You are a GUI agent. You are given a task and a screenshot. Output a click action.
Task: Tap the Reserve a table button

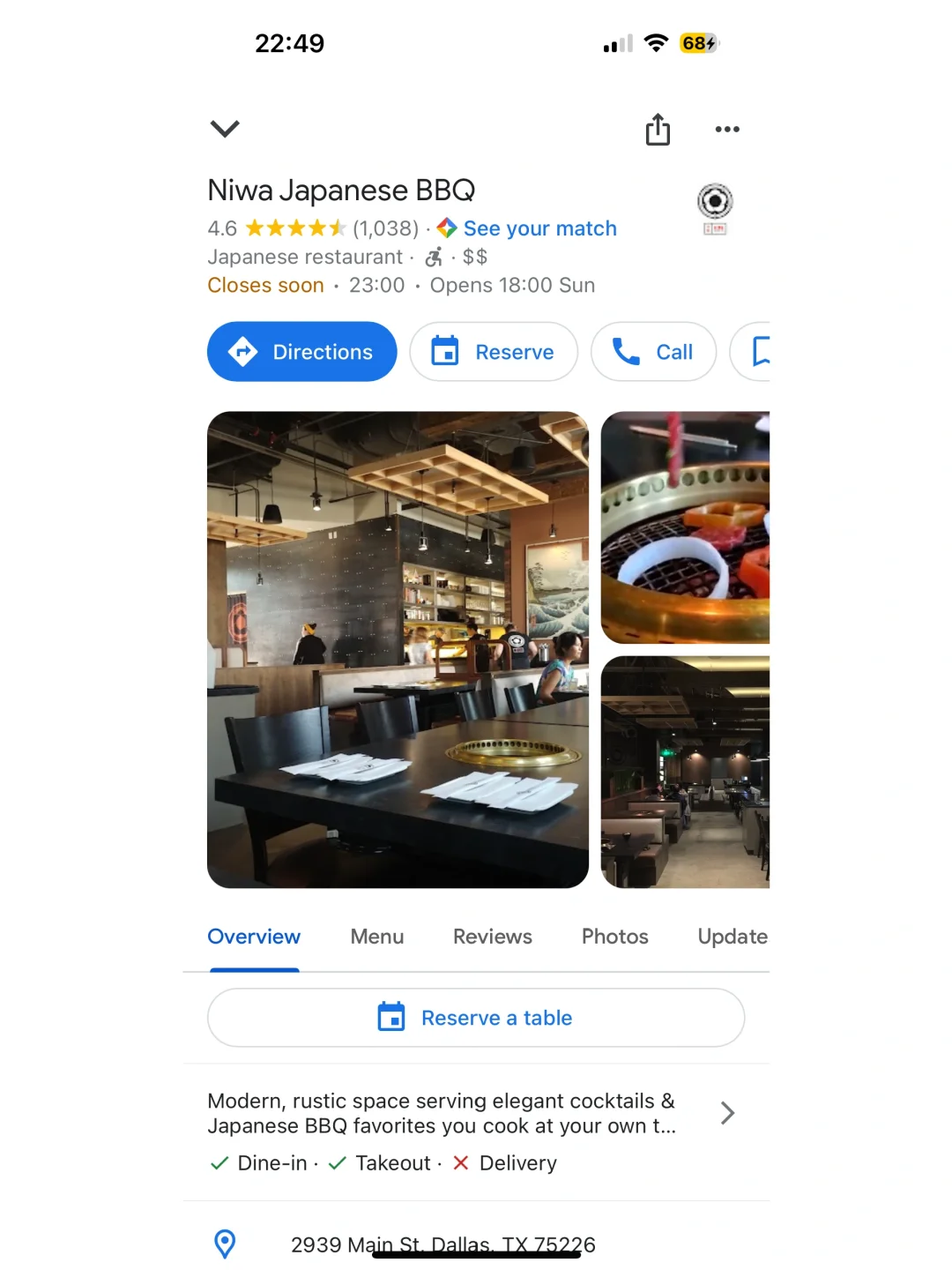coord(476,1017)
